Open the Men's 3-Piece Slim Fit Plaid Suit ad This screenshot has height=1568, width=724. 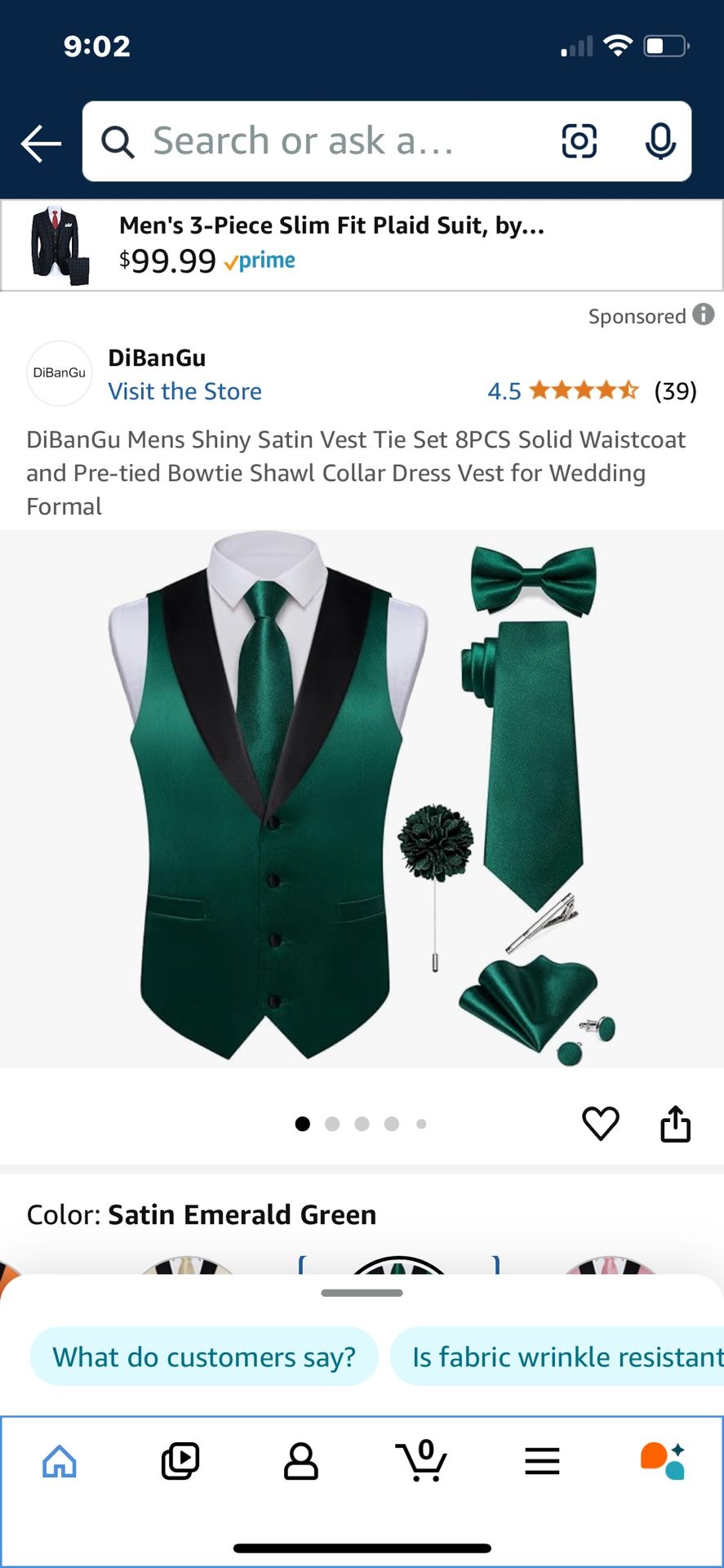(x=362, y=245)
